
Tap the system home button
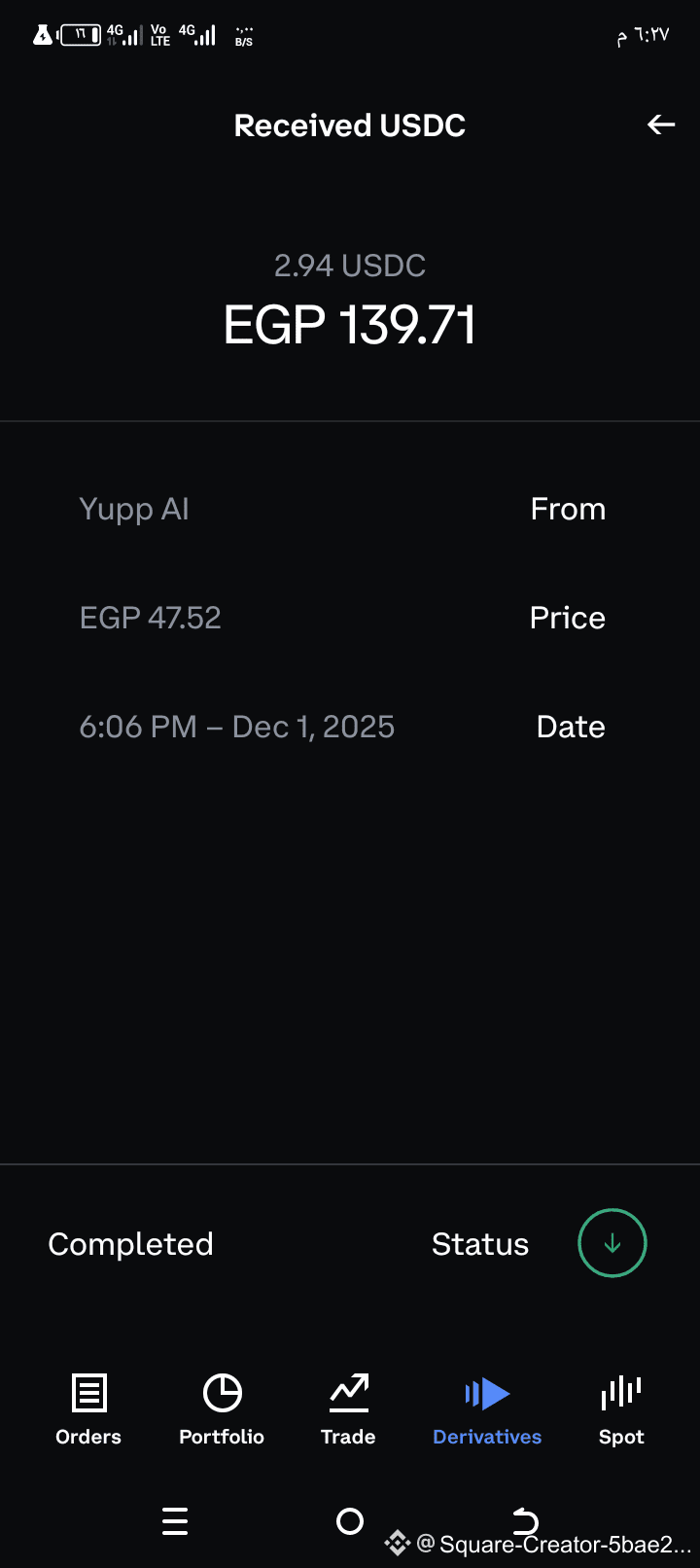point(350,1521)
